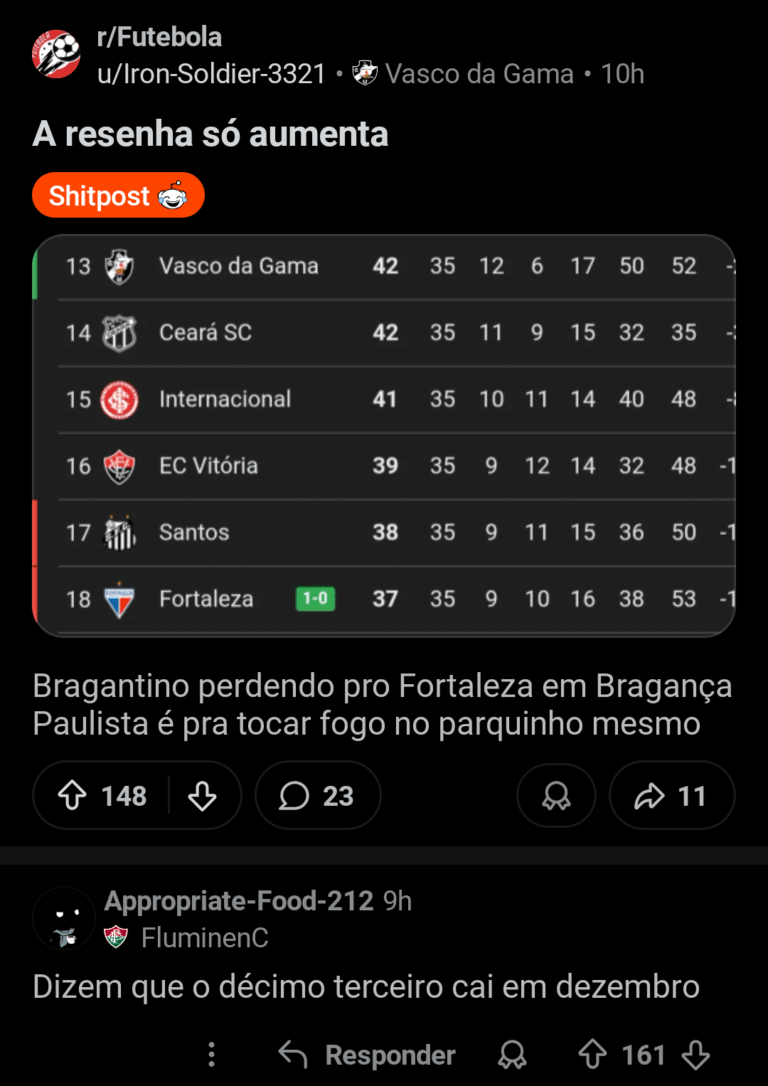Award the comment from Appropriate-Food-212
The height and width of the screenshot is (1086, 768).
pyautogui.click(x=513, y=1055)
